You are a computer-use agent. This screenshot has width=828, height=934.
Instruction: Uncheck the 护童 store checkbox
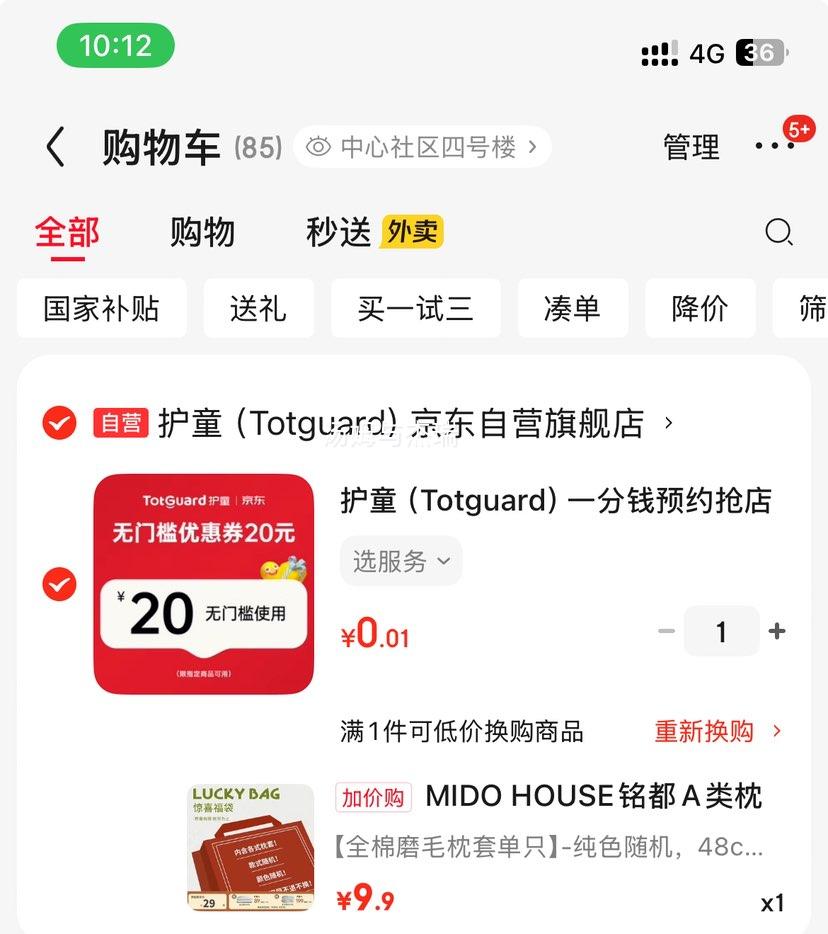coord(60,423)
